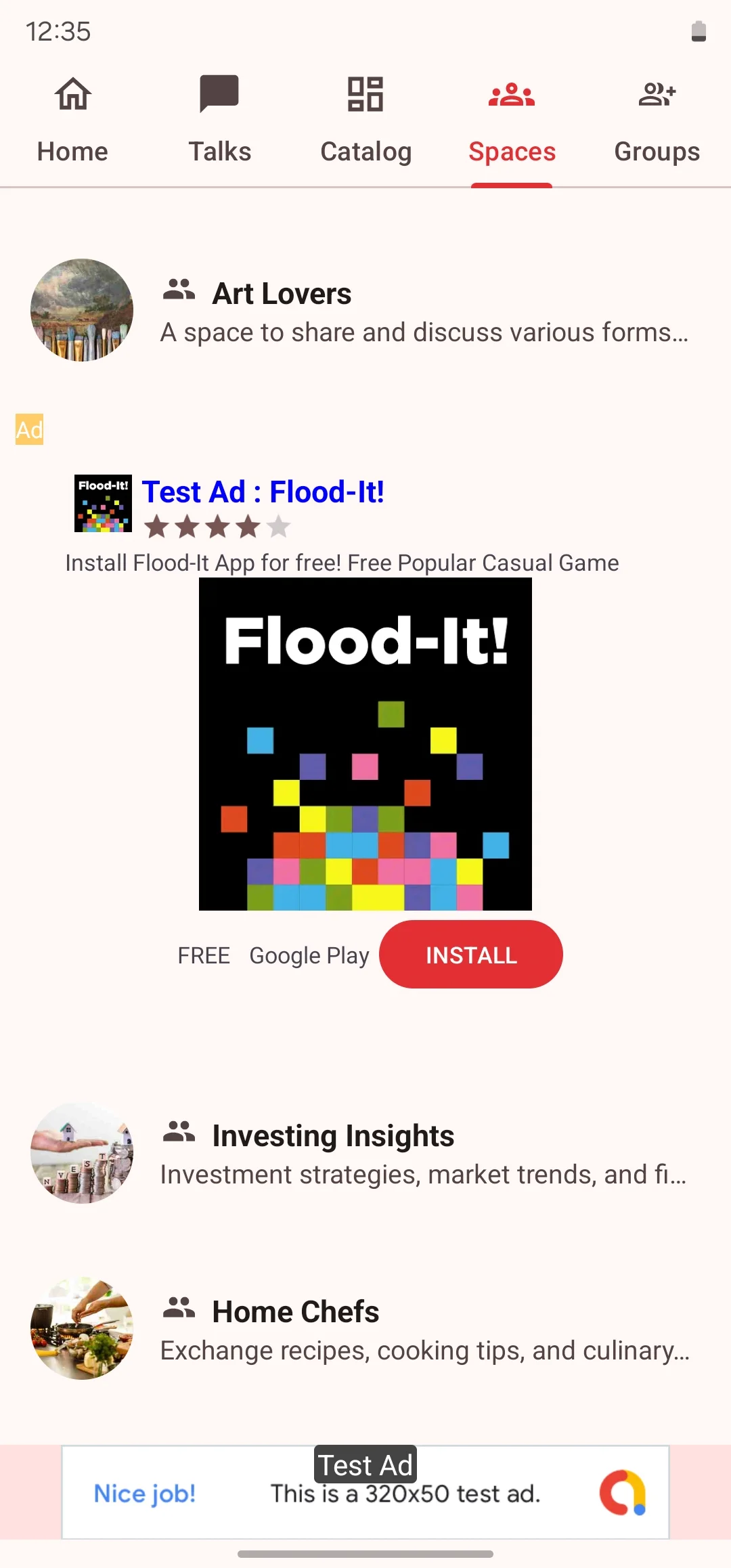The image size is (731, 1568).
Task: Tap the large Flood-It! ad image
Action: [365, 743]
